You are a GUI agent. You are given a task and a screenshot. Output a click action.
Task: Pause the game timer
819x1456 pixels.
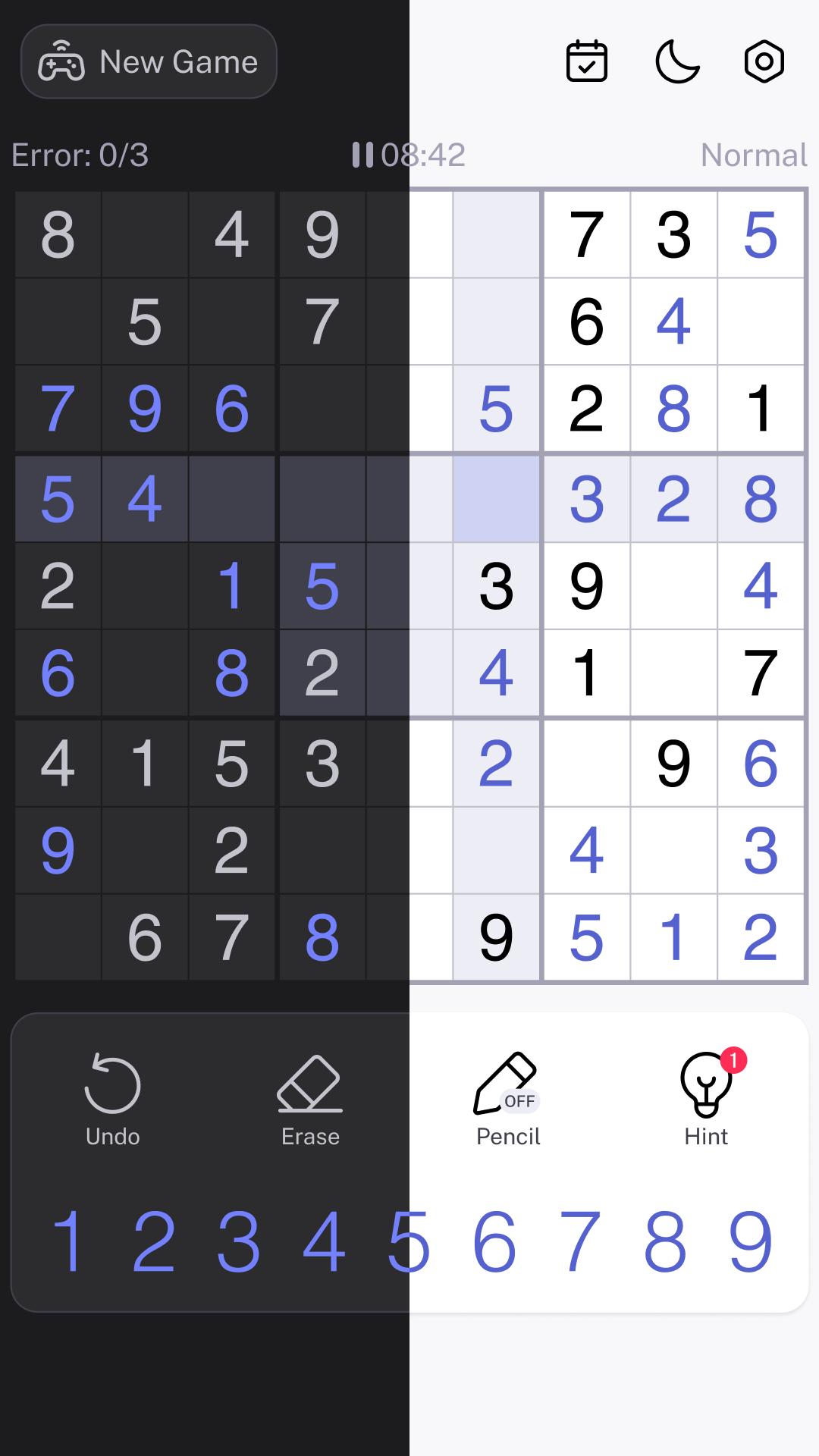(362, 155)
